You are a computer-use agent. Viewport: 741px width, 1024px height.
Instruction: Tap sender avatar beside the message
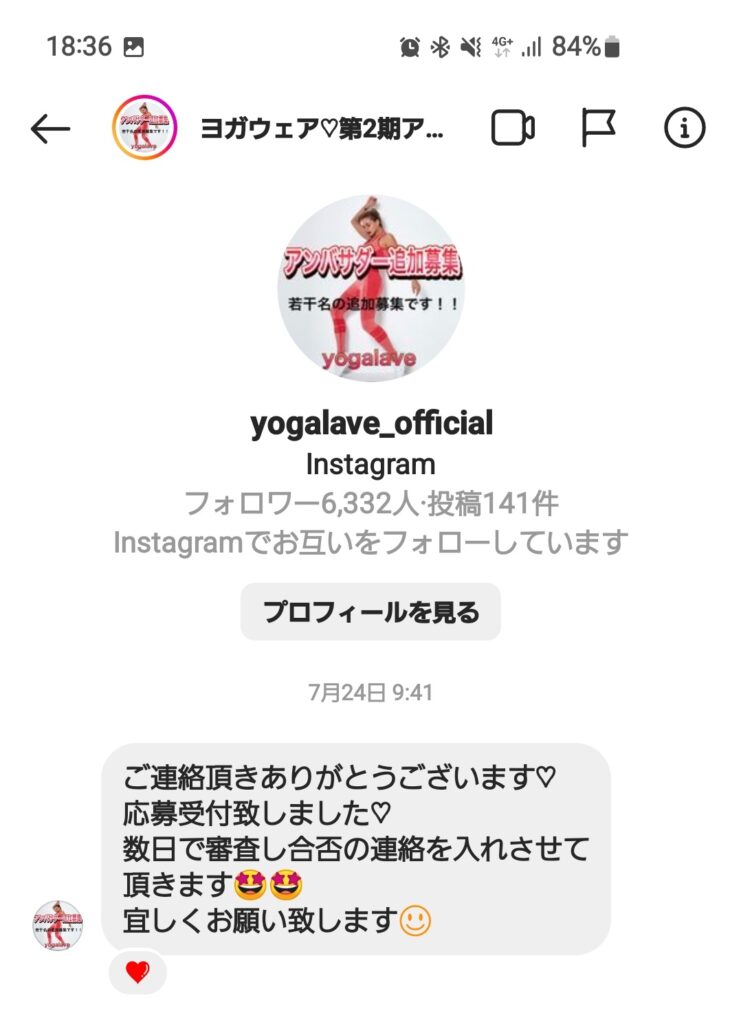57,925
